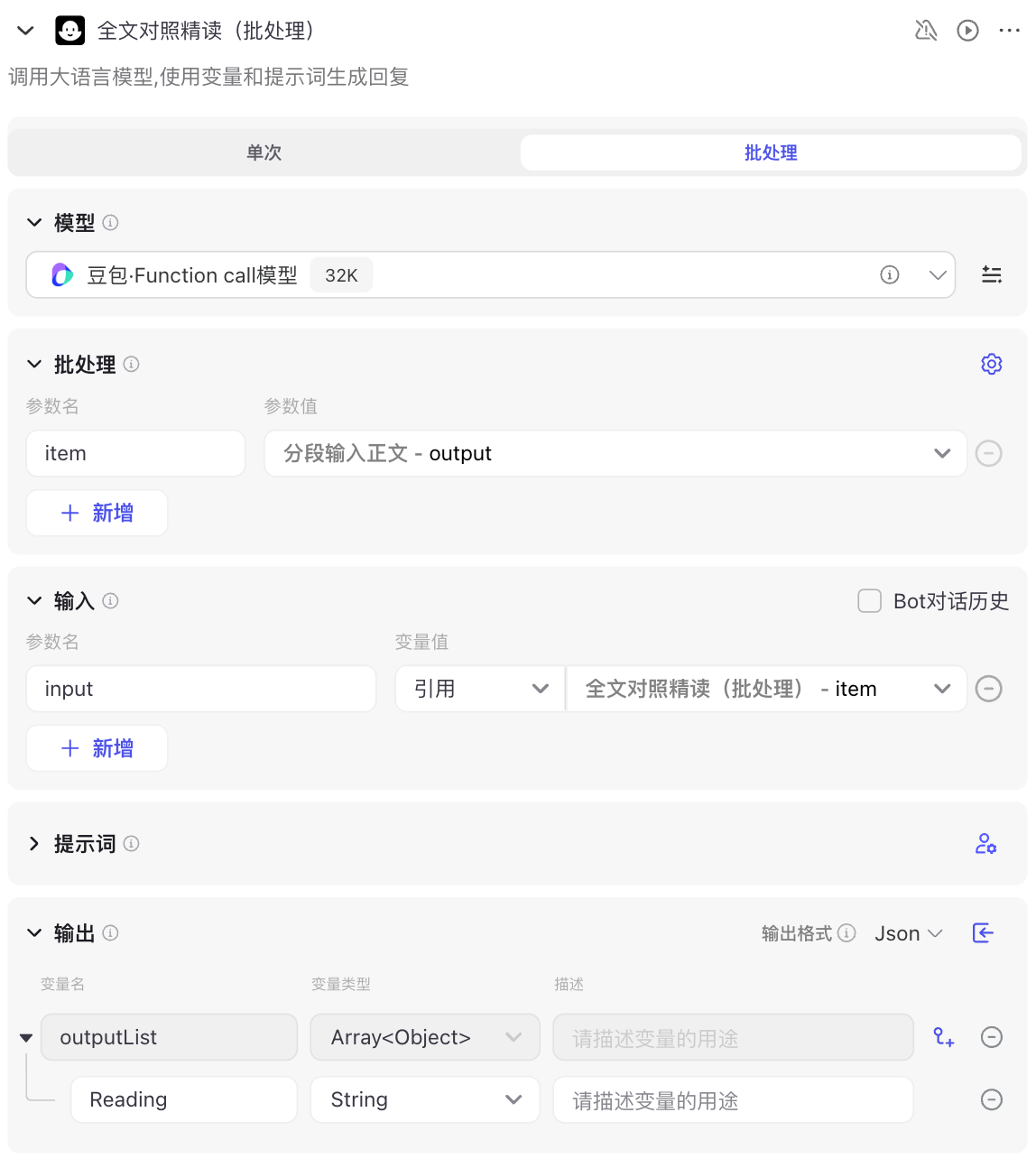Change output format from Json

tap(908, 933)
